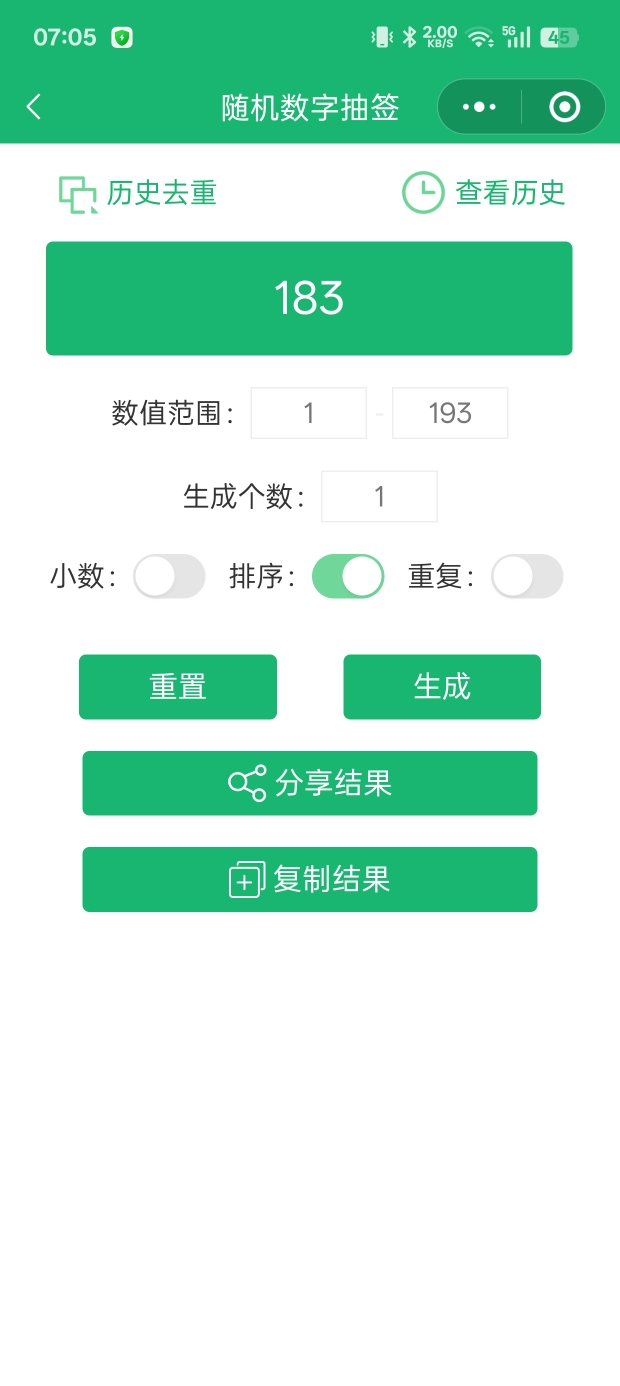Go back using the top-left arrow
The width and height of the screenshot is (620, 1386).
coord(34,107)
